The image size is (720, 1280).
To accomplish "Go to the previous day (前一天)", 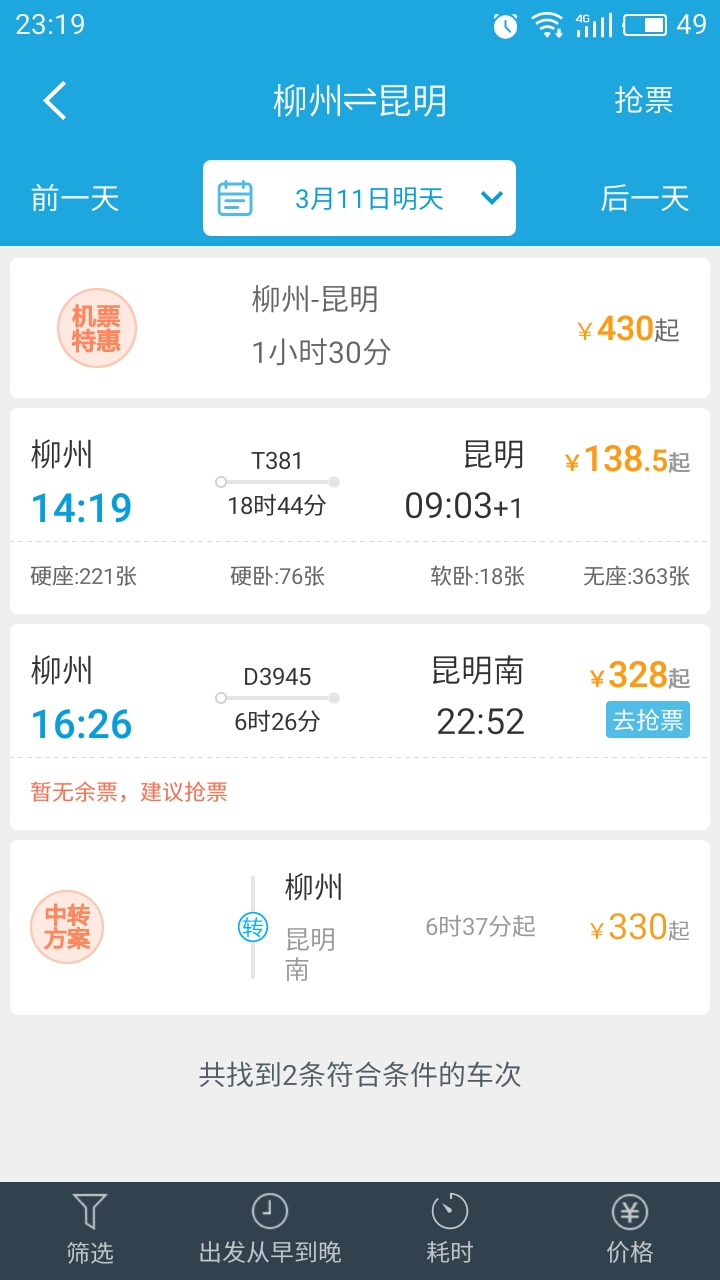I will [75, 198].
